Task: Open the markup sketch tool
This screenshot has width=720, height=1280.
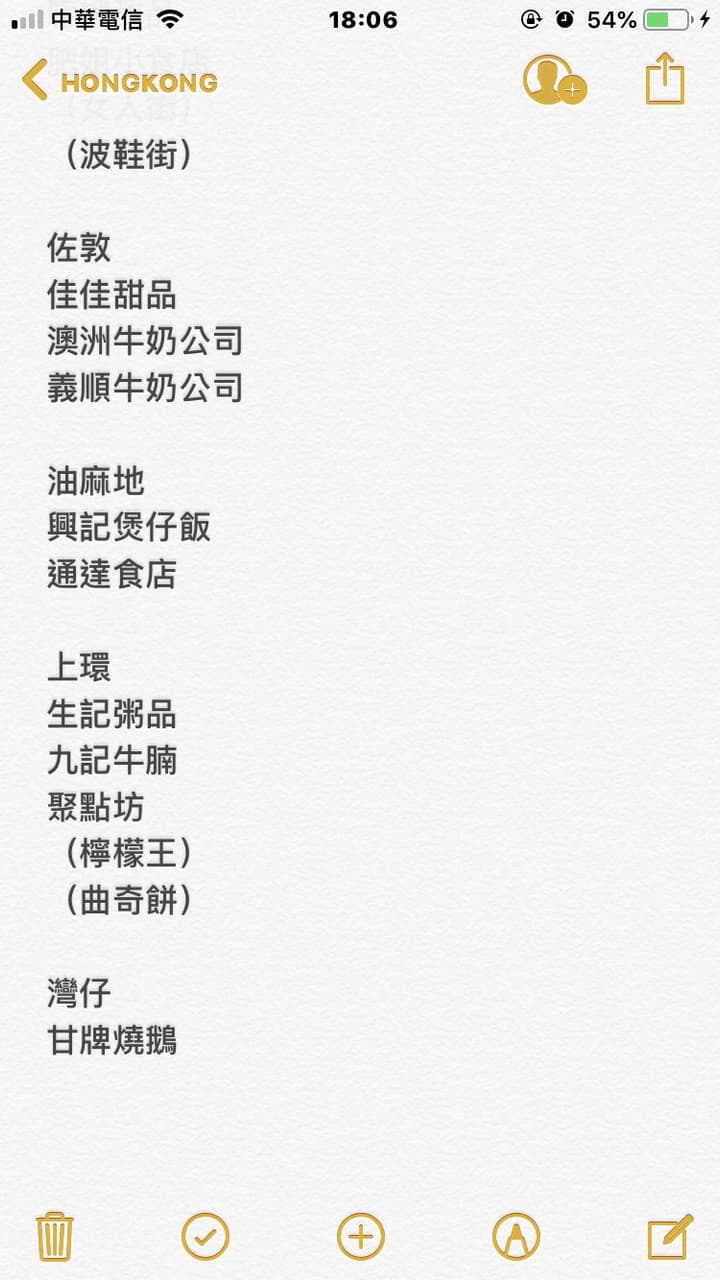Action: [x=516, y=1236]
